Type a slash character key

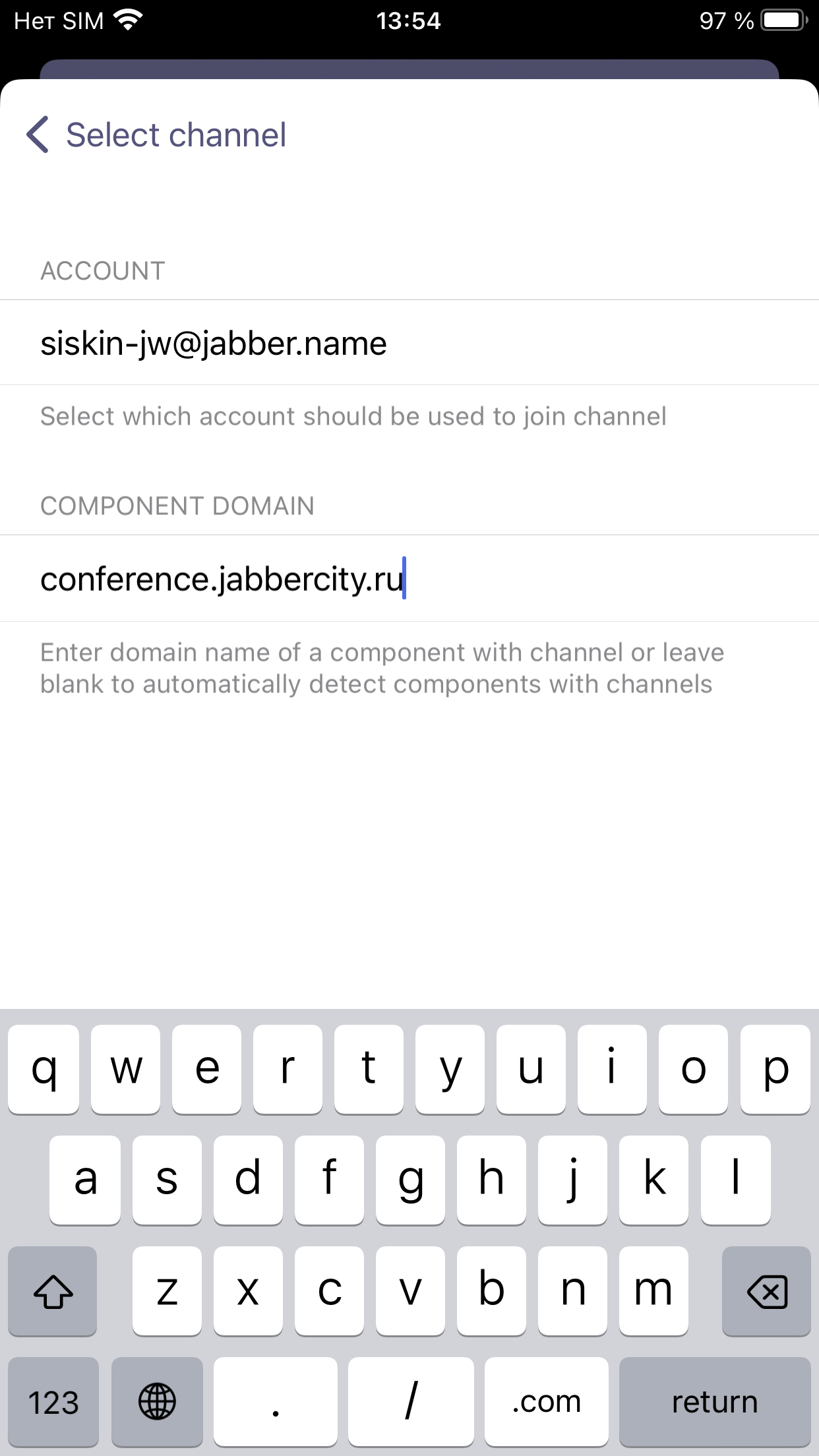(410, 1401)
